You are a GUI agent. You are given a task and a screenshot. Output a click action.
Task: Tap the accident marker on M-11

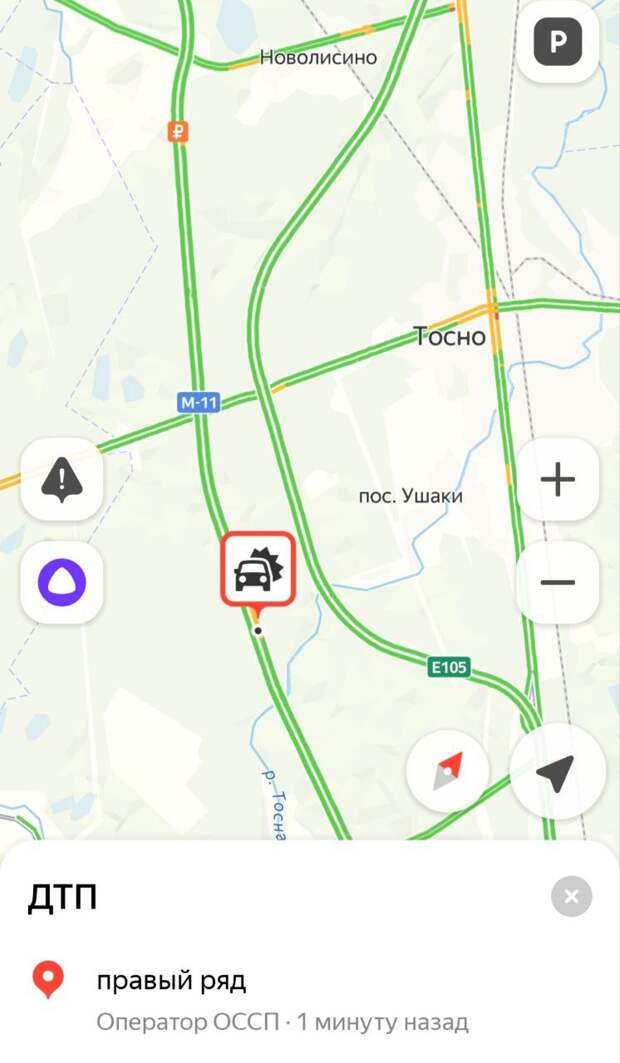tap(258, 570)
